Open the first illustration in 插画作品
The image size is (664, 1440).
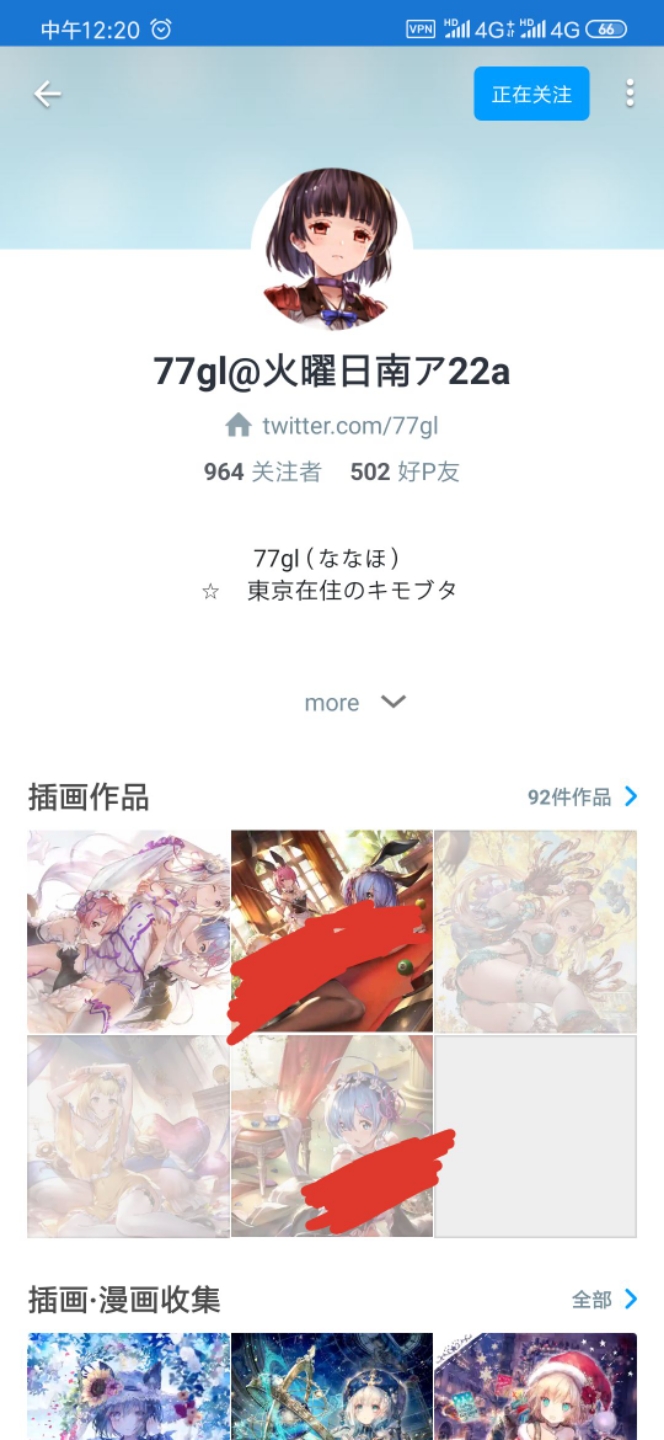coord(128,931)
